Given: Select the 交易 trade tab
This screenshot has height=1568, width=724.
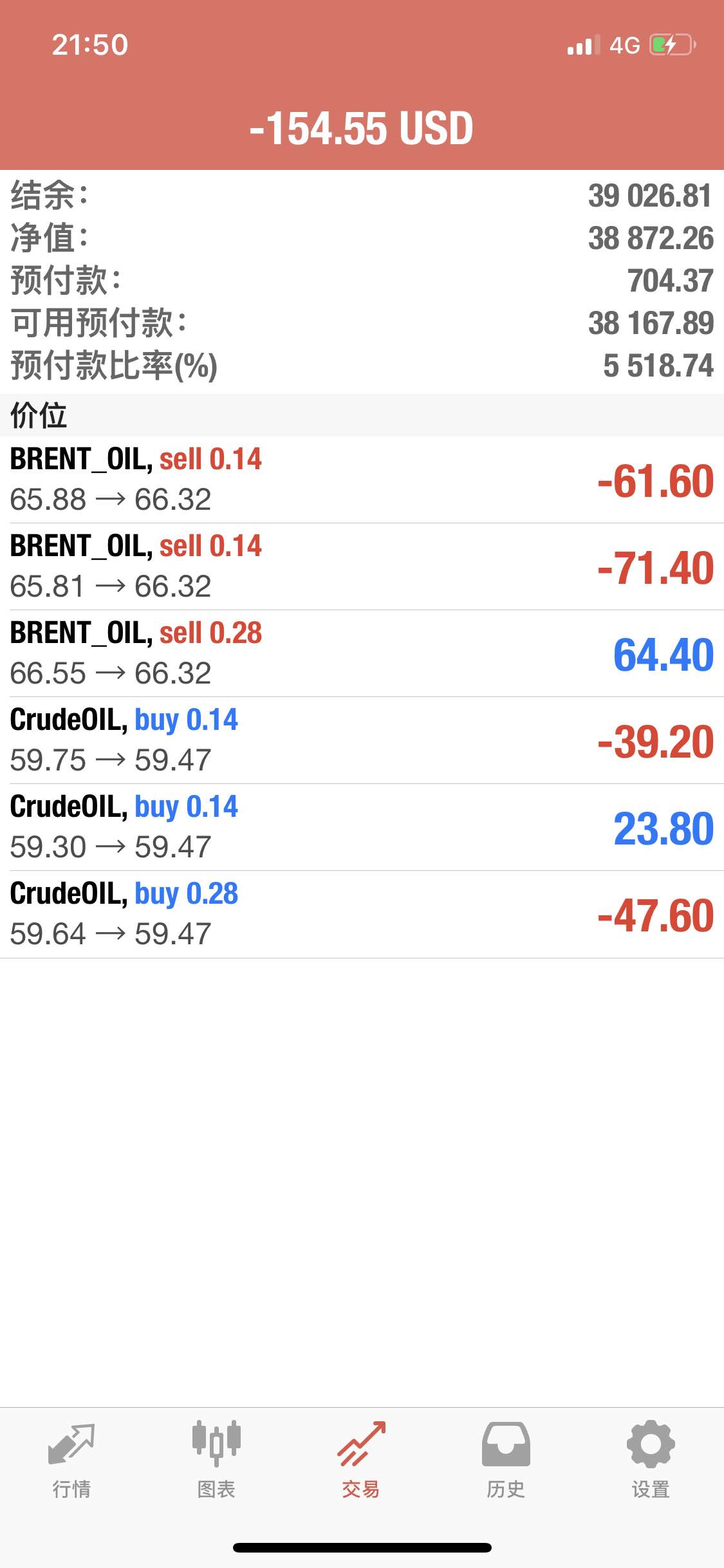Looking at the screenshot, I should [361, 1460].
